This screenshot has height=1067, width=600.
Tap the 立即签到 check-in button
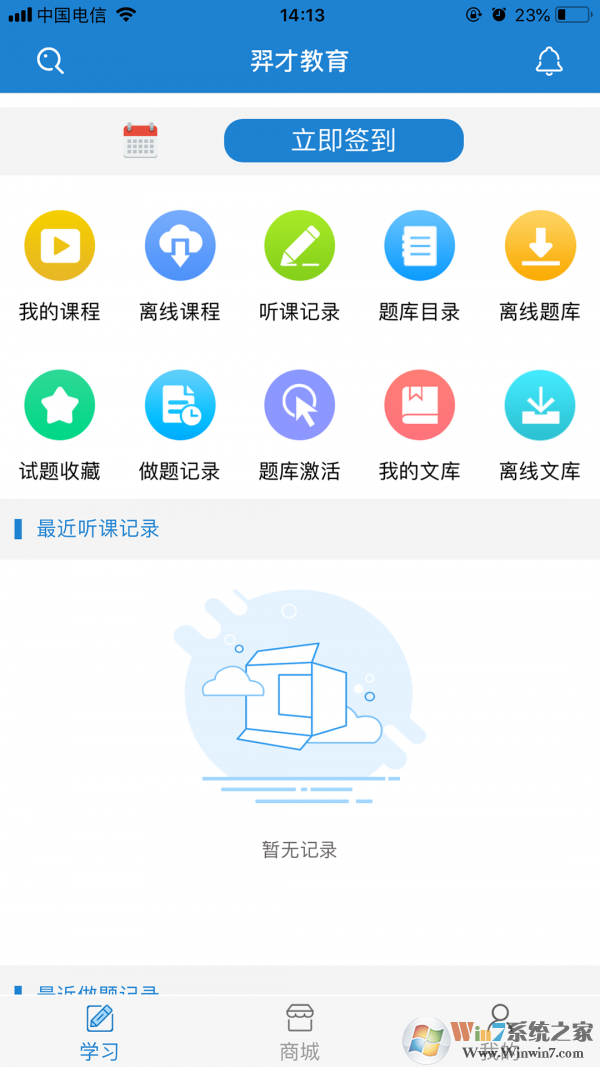tap(343, 140)
